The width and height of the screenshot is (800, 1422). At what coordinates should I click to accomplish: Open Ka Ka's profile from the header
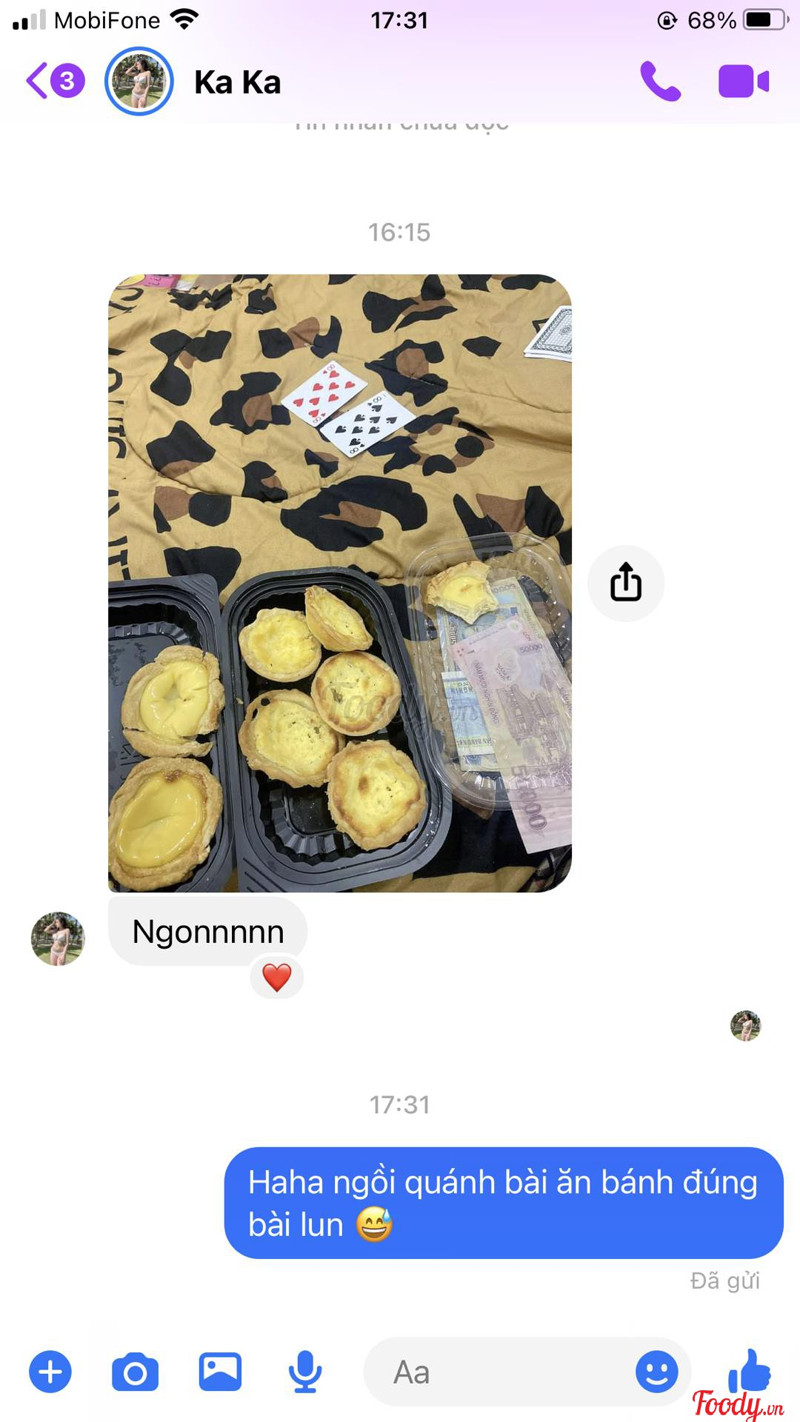pyautogui.click(x=237, y=82)
